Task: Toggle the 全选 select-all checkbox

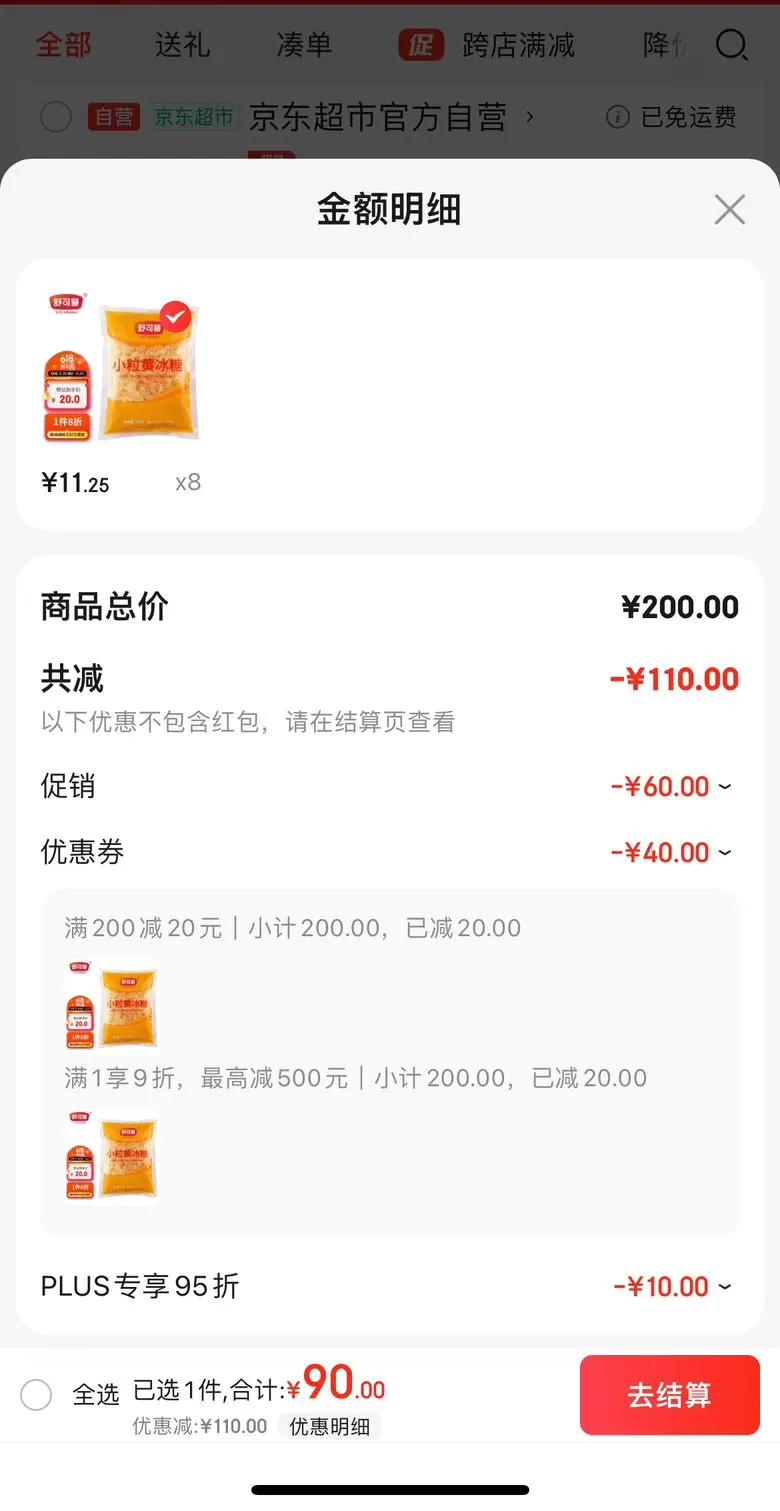Action: 36,1395
